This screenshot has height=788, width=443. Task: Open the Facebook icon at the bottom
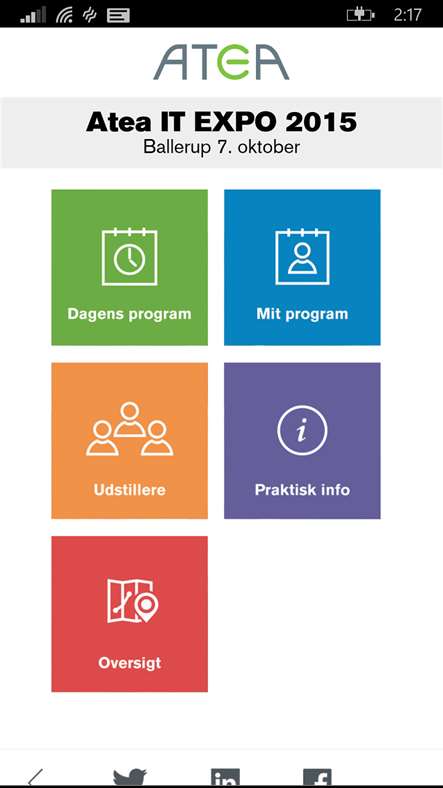(x=317, y=777)
